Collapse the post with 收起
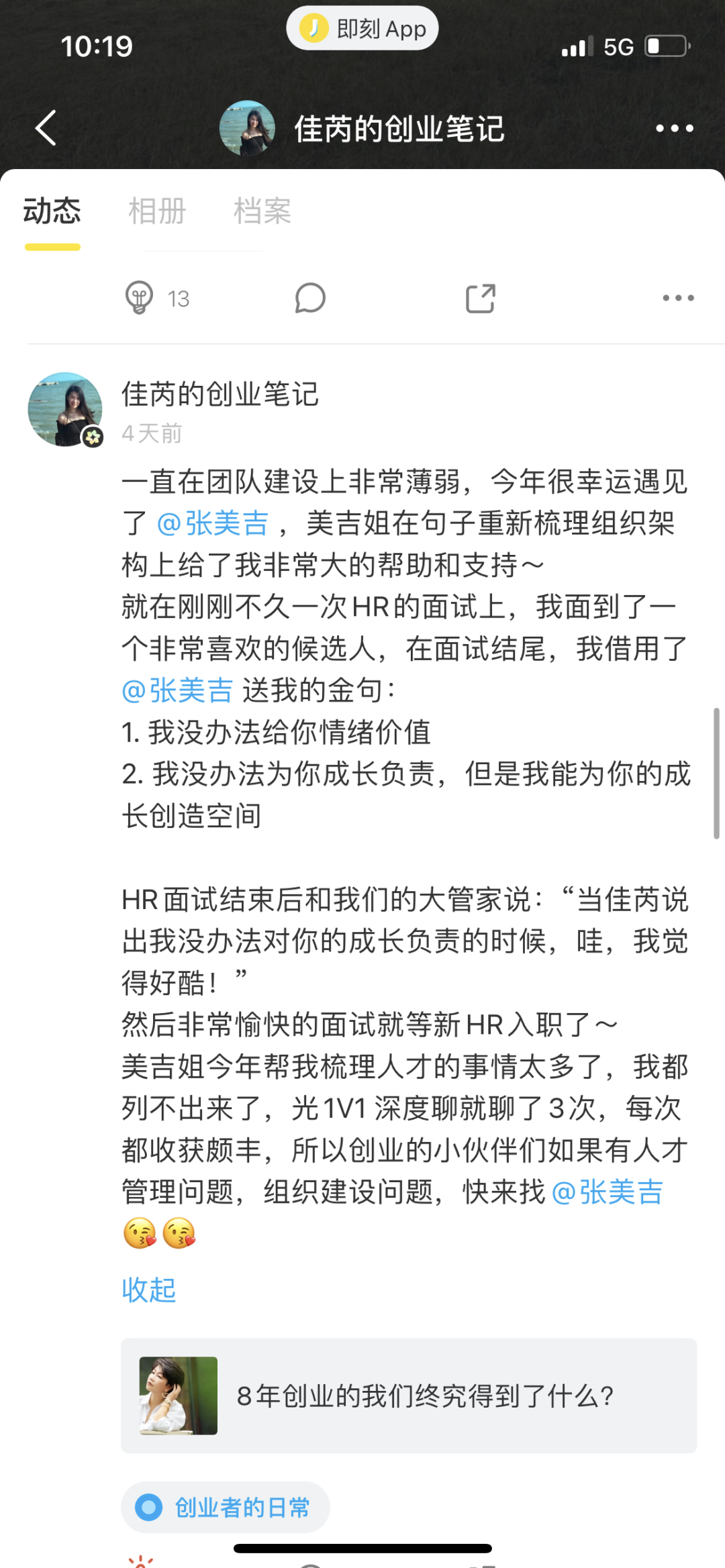Viewport: 725px width, 1568px height. [149, 1290]
